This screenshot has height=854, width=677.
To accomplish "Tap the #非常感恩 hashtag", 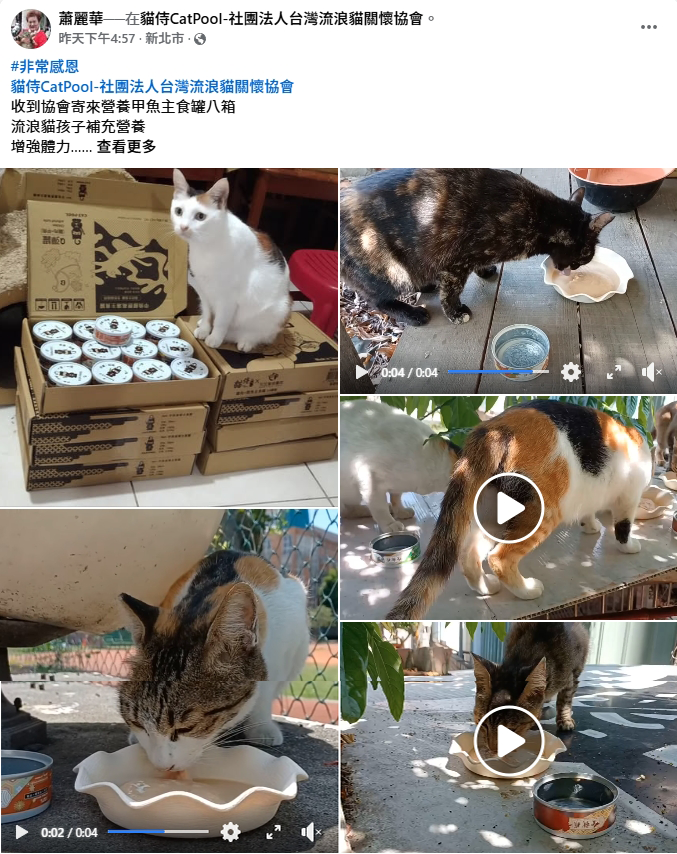I will click(45, 67).
